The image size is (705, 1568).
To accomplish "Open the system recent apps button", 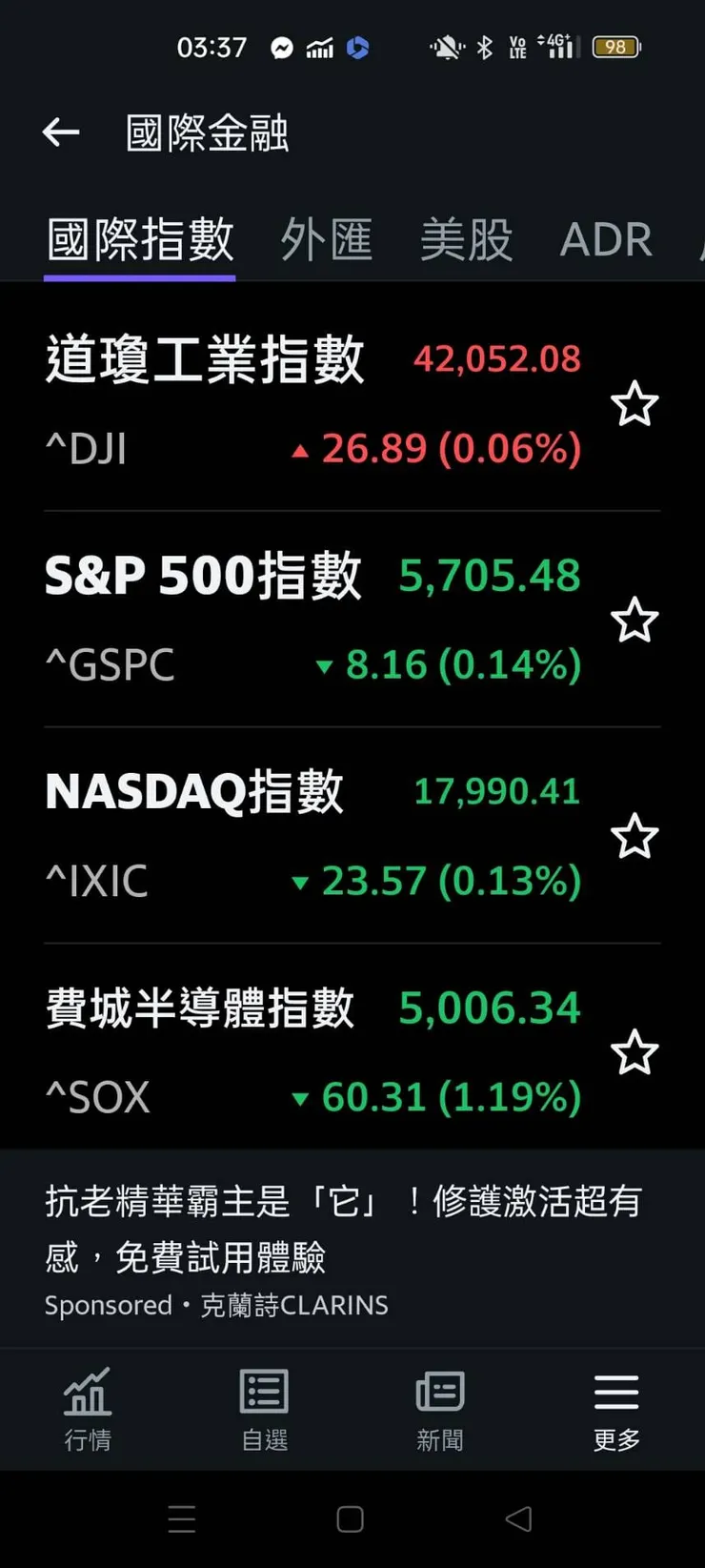I will pyautogui.click(x=182, y=1518).
